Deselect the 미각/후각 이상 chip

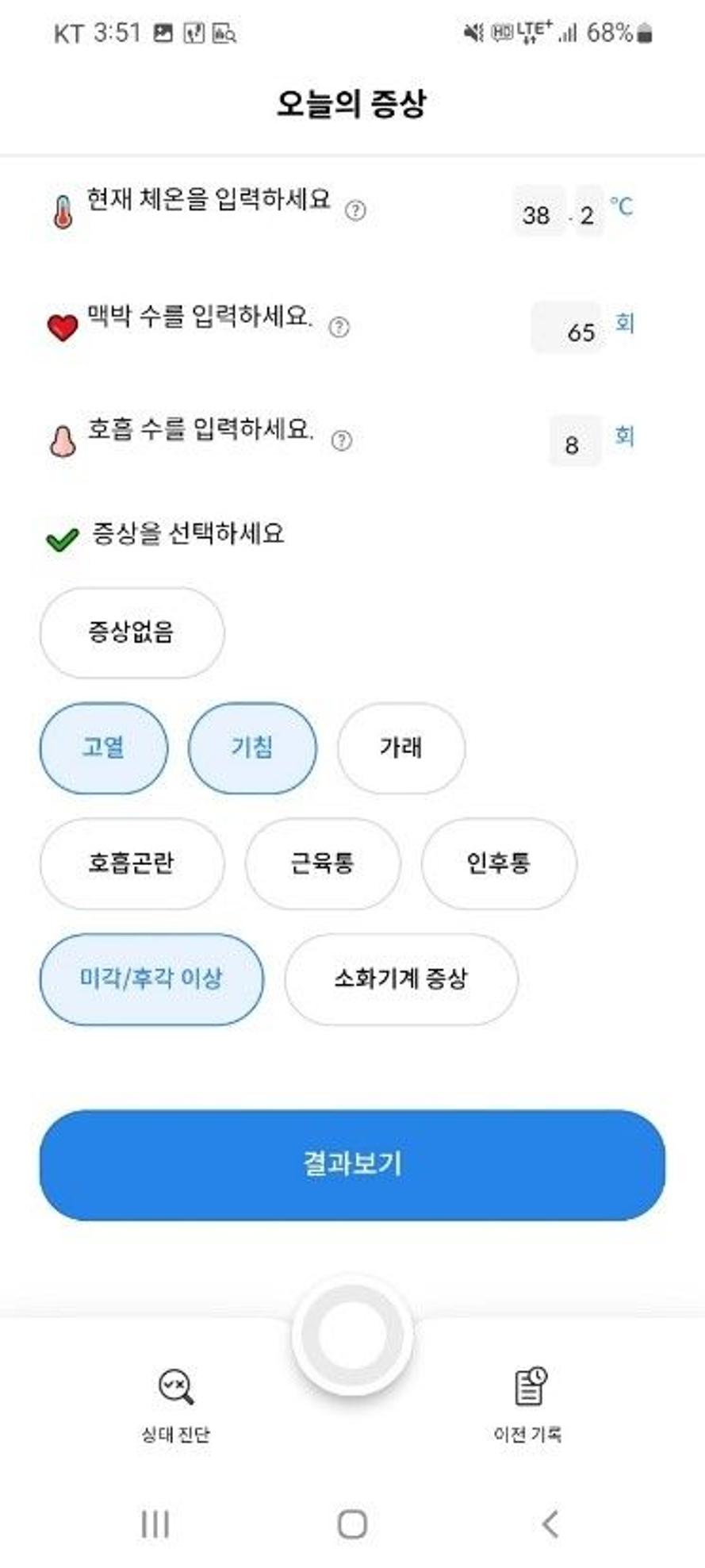pos(151,979)
